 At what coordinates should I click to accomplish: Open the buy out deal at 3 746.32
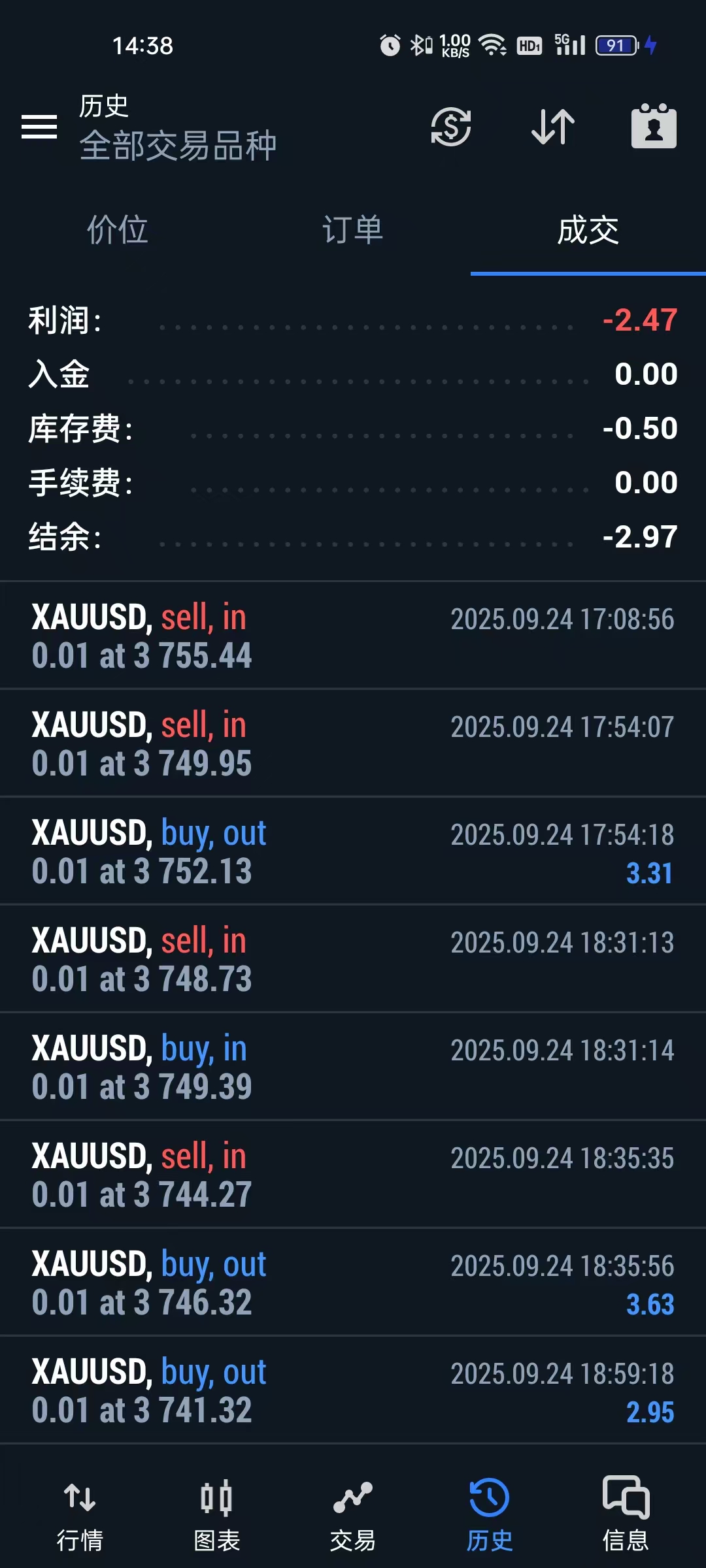353,1282
